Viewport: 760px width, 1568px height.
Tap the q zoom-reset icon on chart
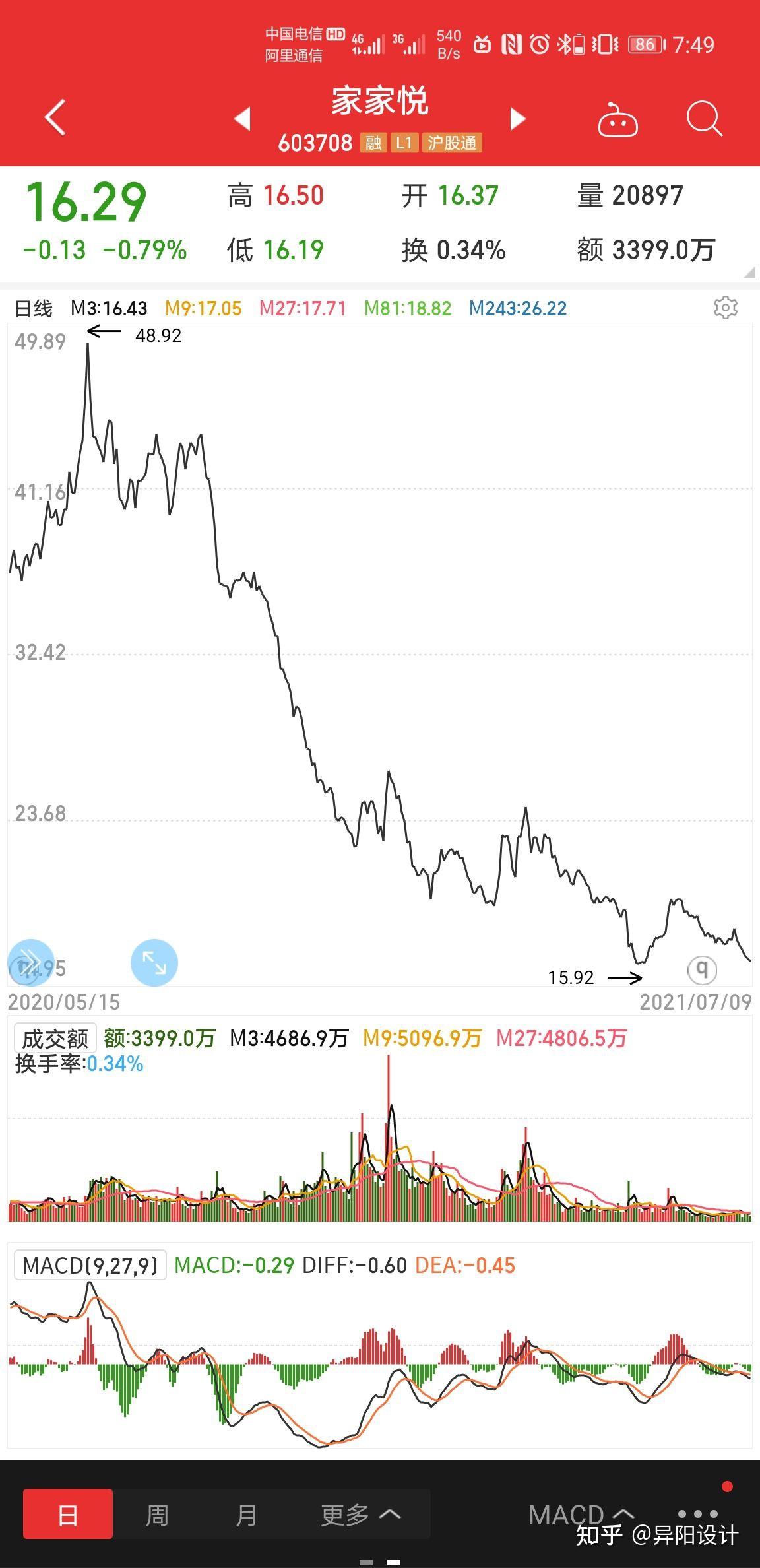[x=701, y=970]
